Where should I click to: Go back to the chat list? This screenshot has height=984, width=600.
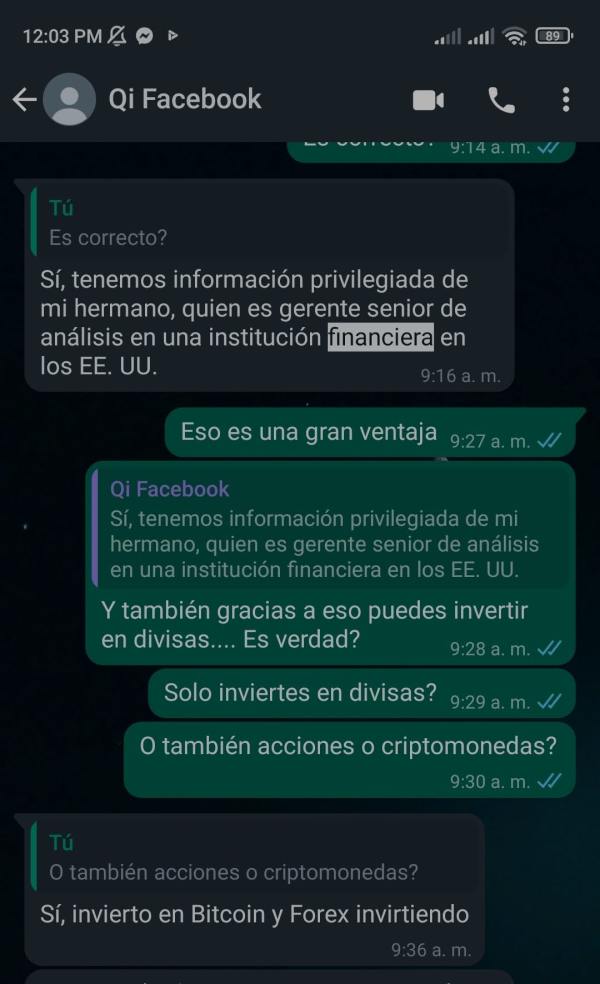24,99
